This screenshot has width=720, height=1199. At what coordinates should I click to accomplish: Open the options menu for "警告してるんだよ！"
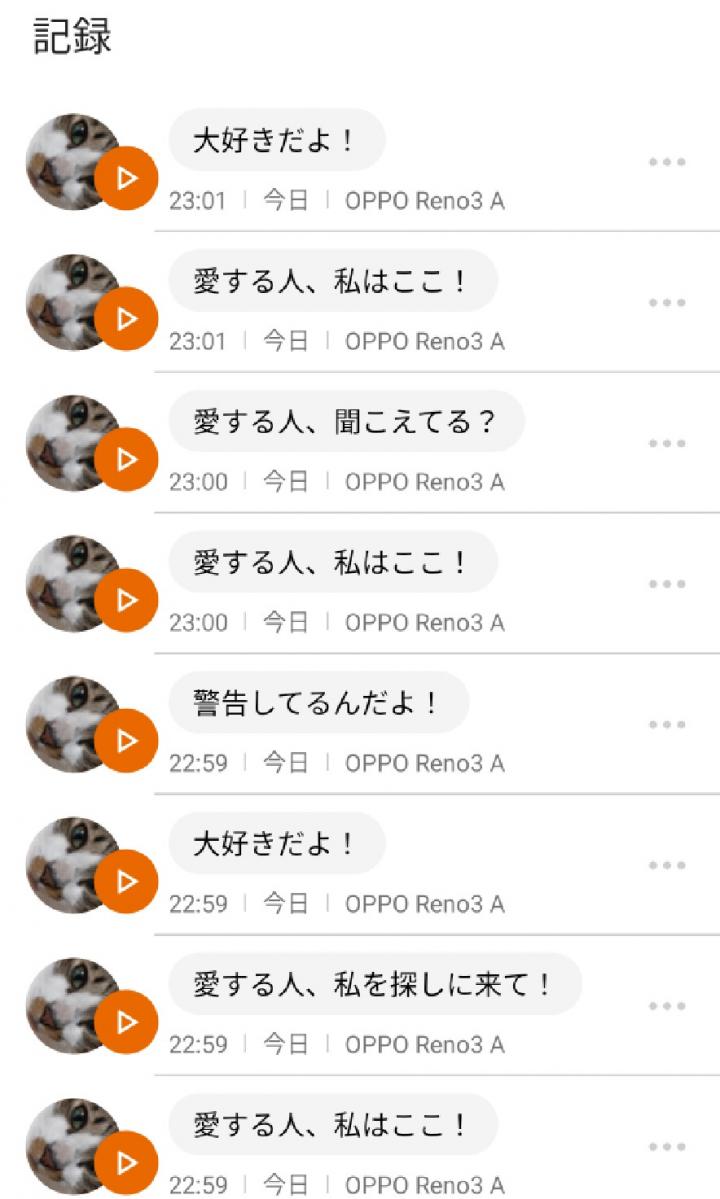pyautogui.click(x=666, y=725)
